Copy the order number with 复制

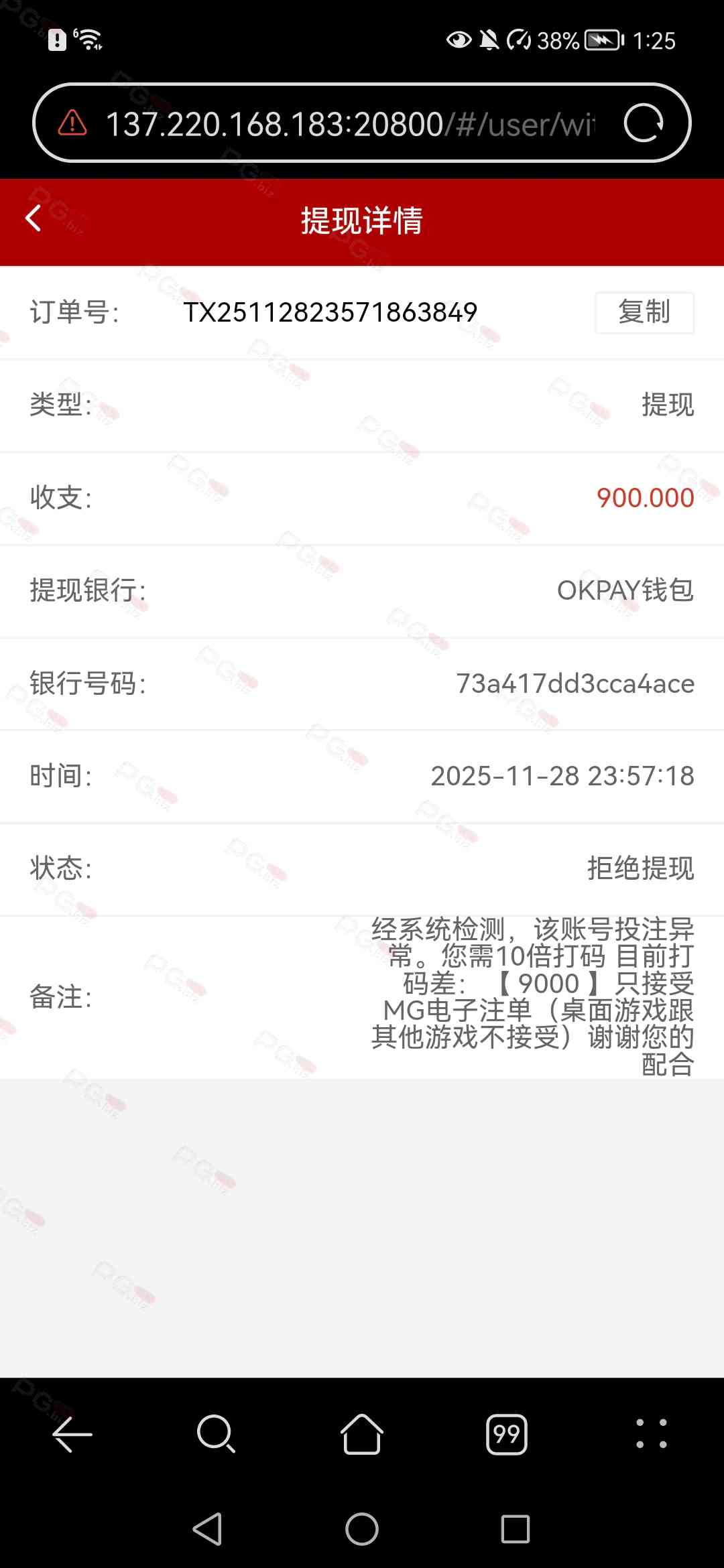pos(644,312)
